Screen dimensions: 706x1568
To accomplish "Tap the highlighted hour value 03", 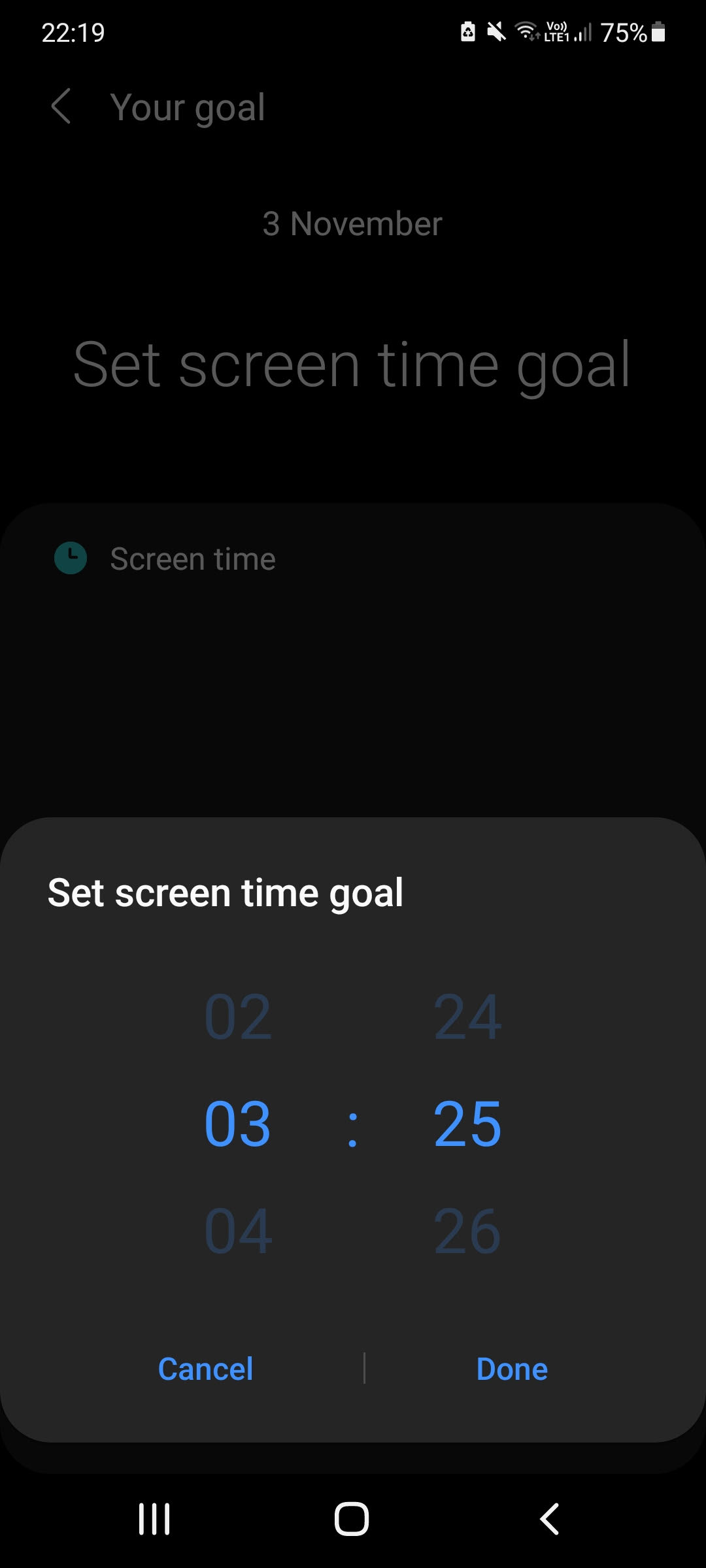I will pyautogui.click(x=237, y=1122).
